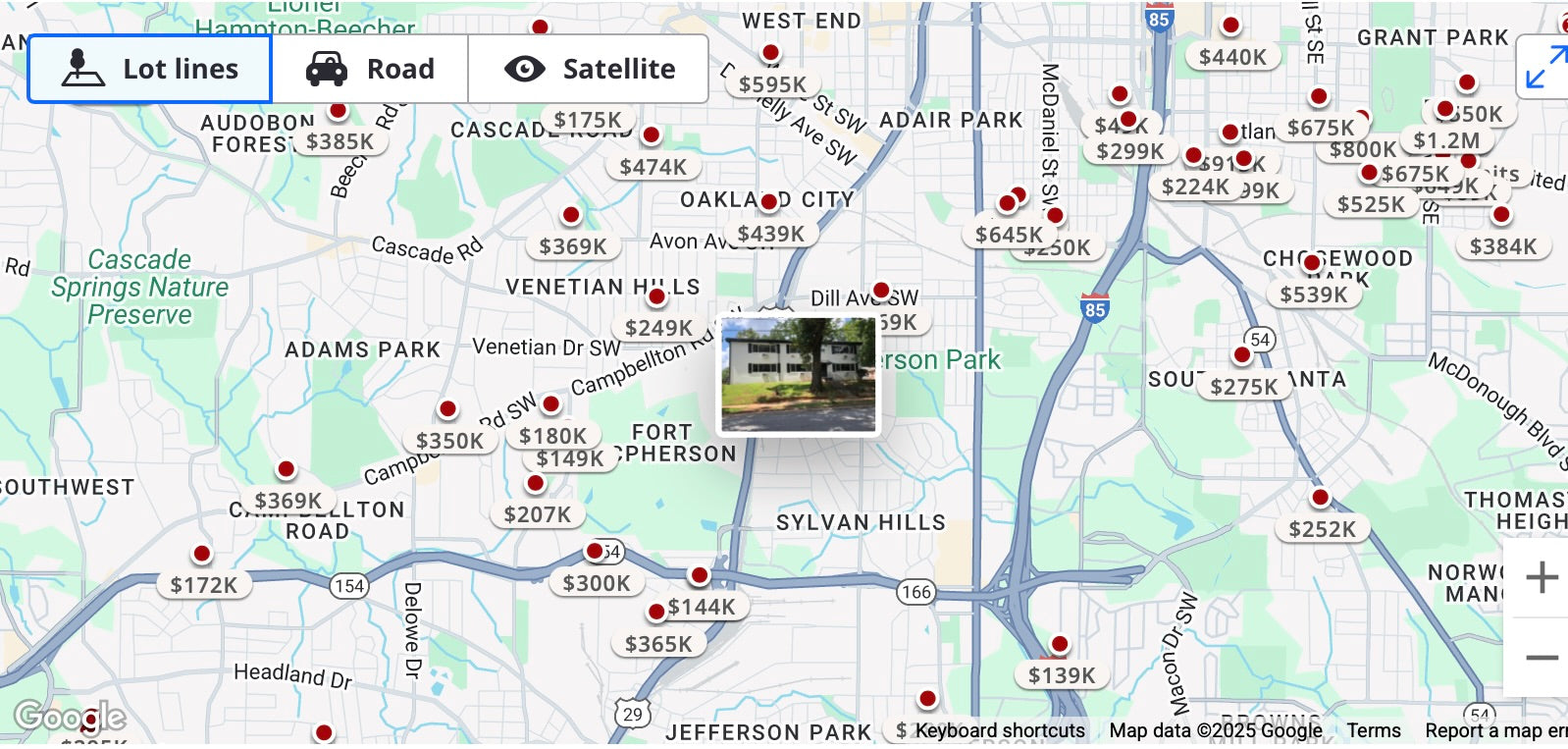Open the $252K property marker
Image resolution: width=1568 pixels, height=749 pixels.
(1322, 529)
